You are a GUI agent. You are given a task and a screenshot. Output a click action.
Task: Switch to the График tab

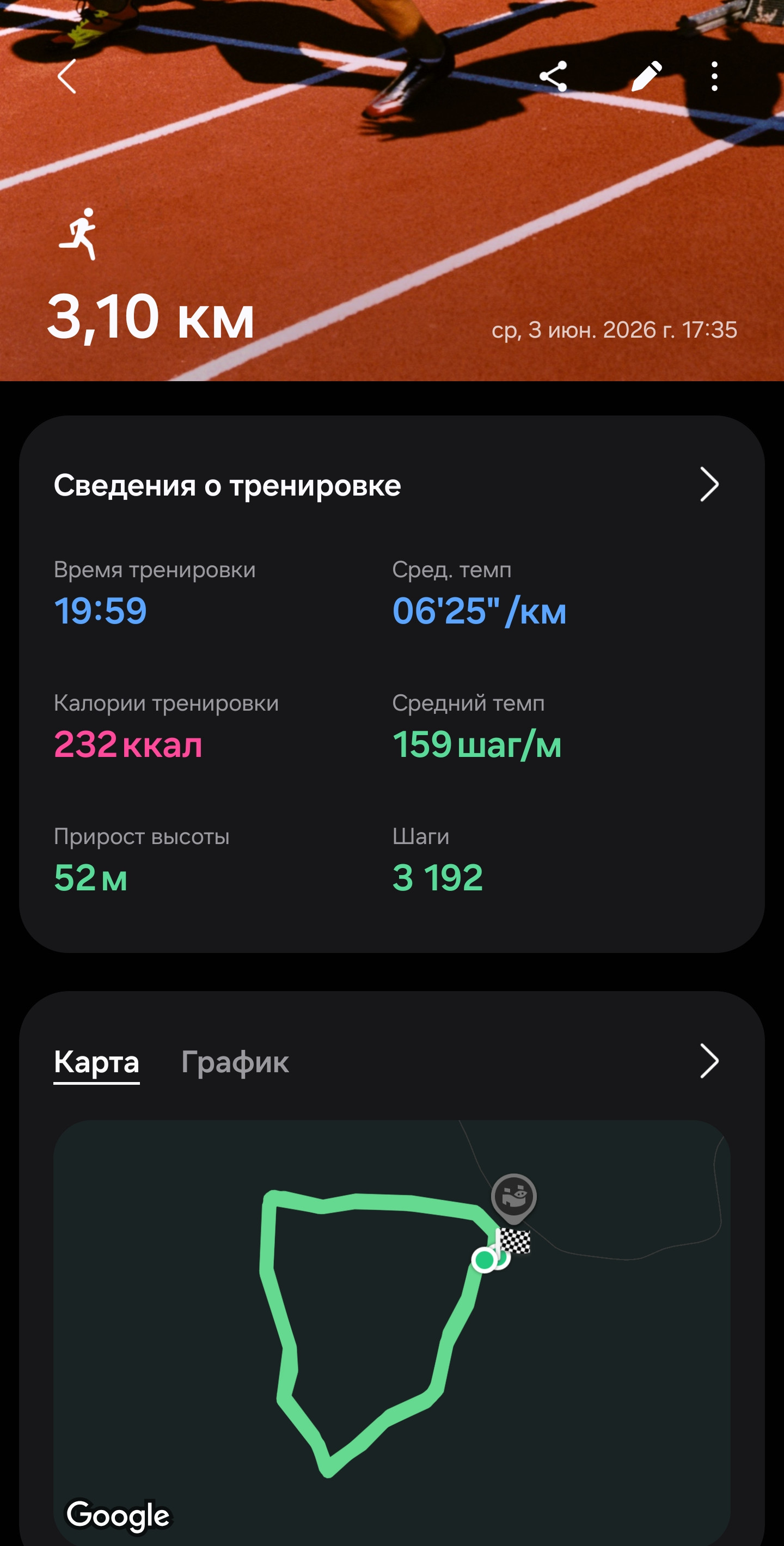pyautogui.click(x=235, y=1062)
